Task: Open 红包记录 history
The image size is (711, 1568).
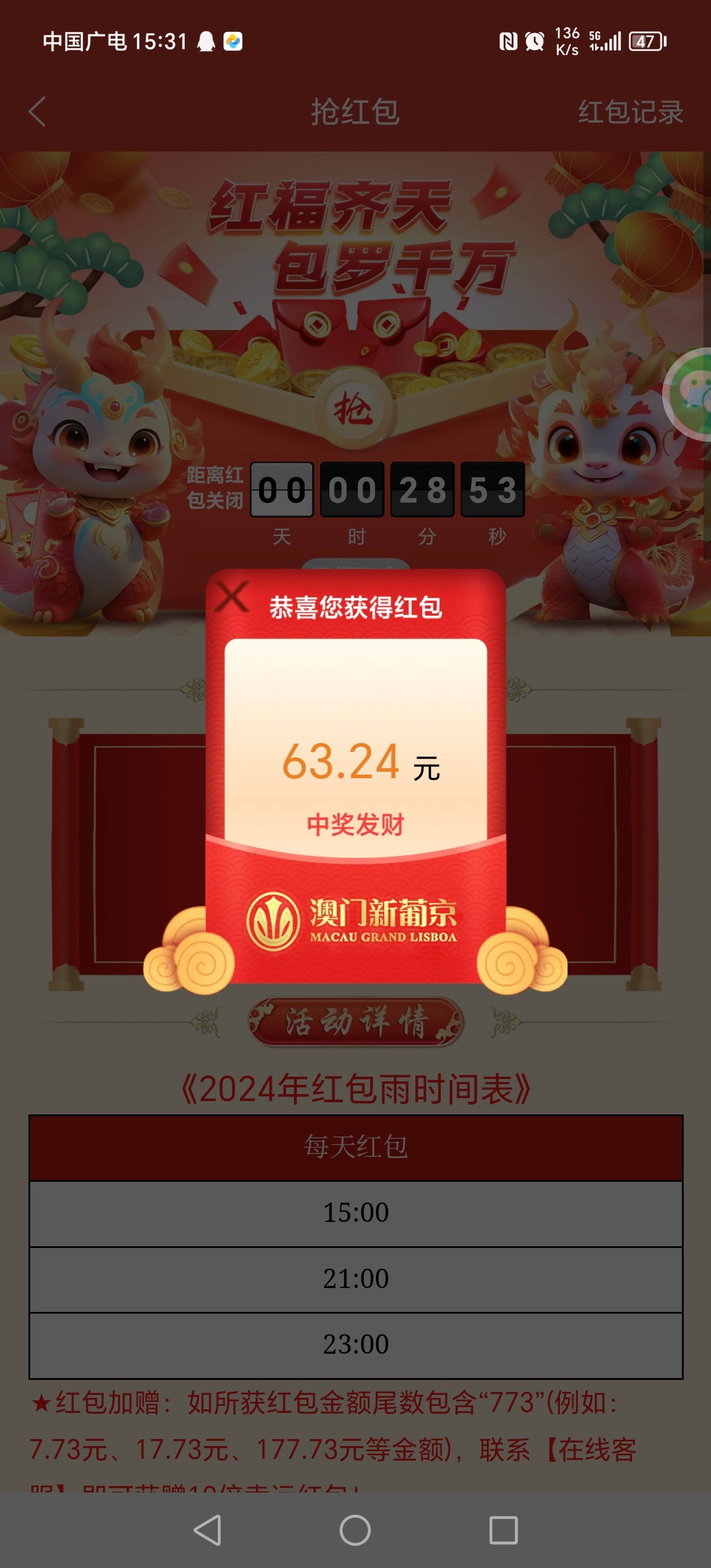Action: 630,112
